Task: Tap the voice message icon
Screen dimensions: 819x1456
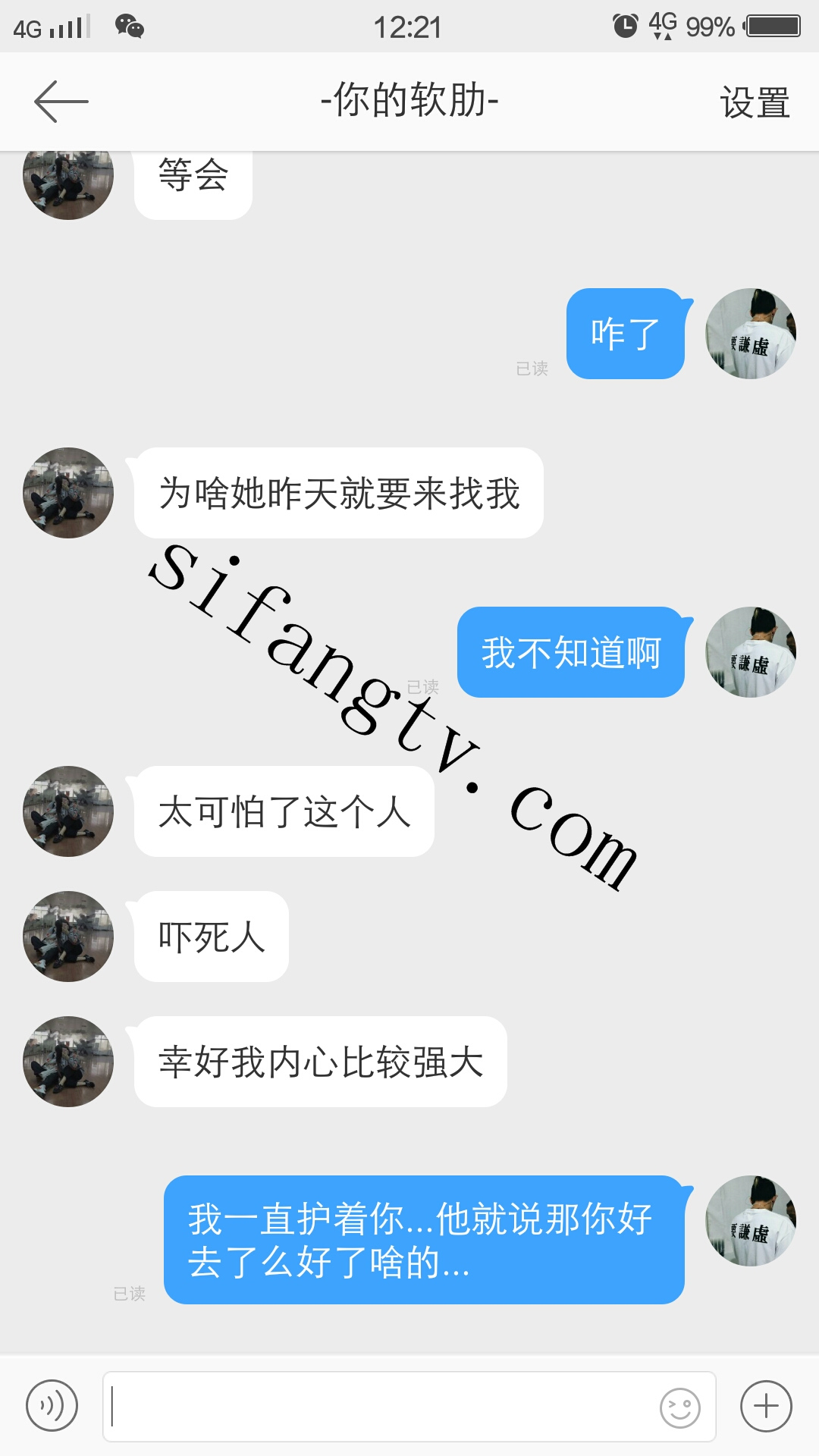Action: (x=52, y=1406)
